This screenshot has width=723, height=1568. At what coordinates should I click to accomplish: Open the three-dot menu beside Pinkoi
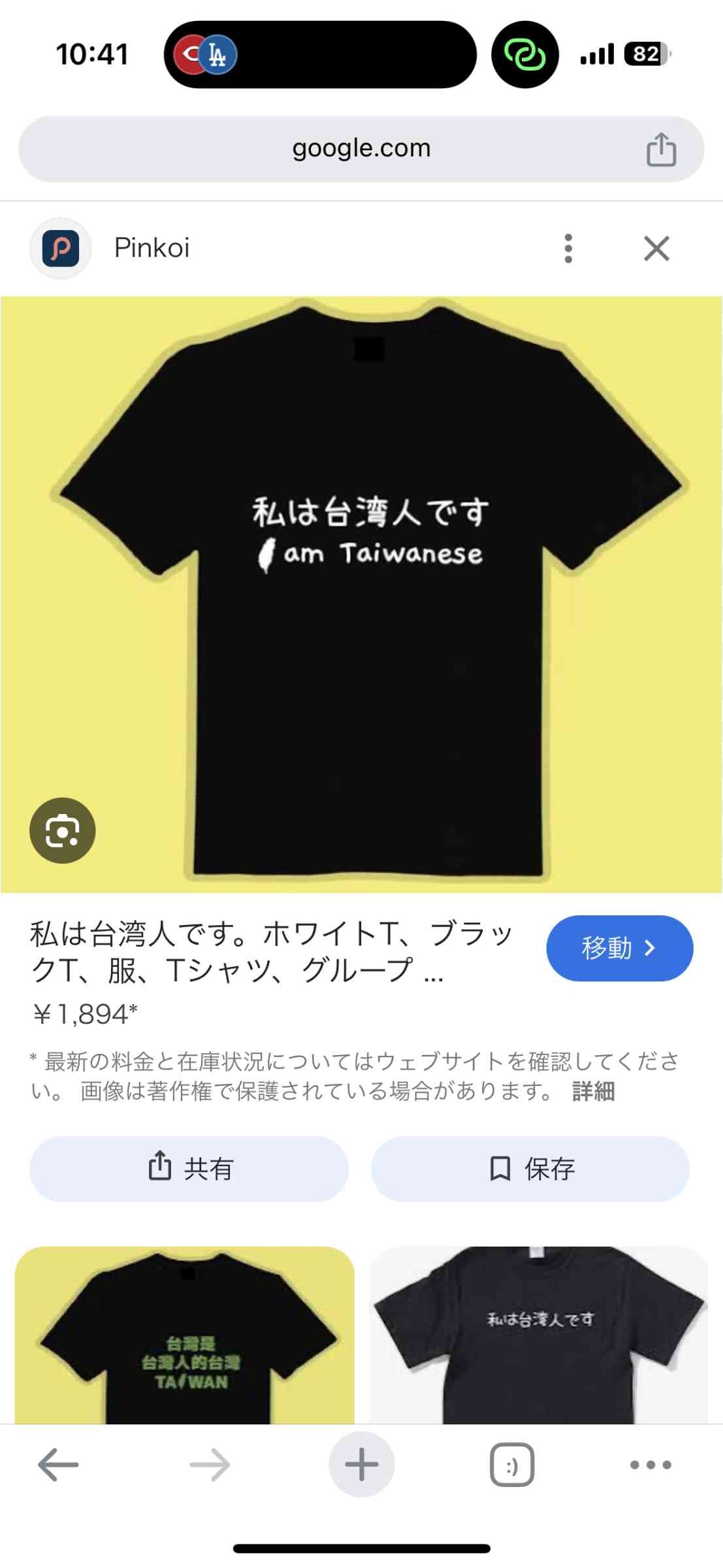point(568,249)
